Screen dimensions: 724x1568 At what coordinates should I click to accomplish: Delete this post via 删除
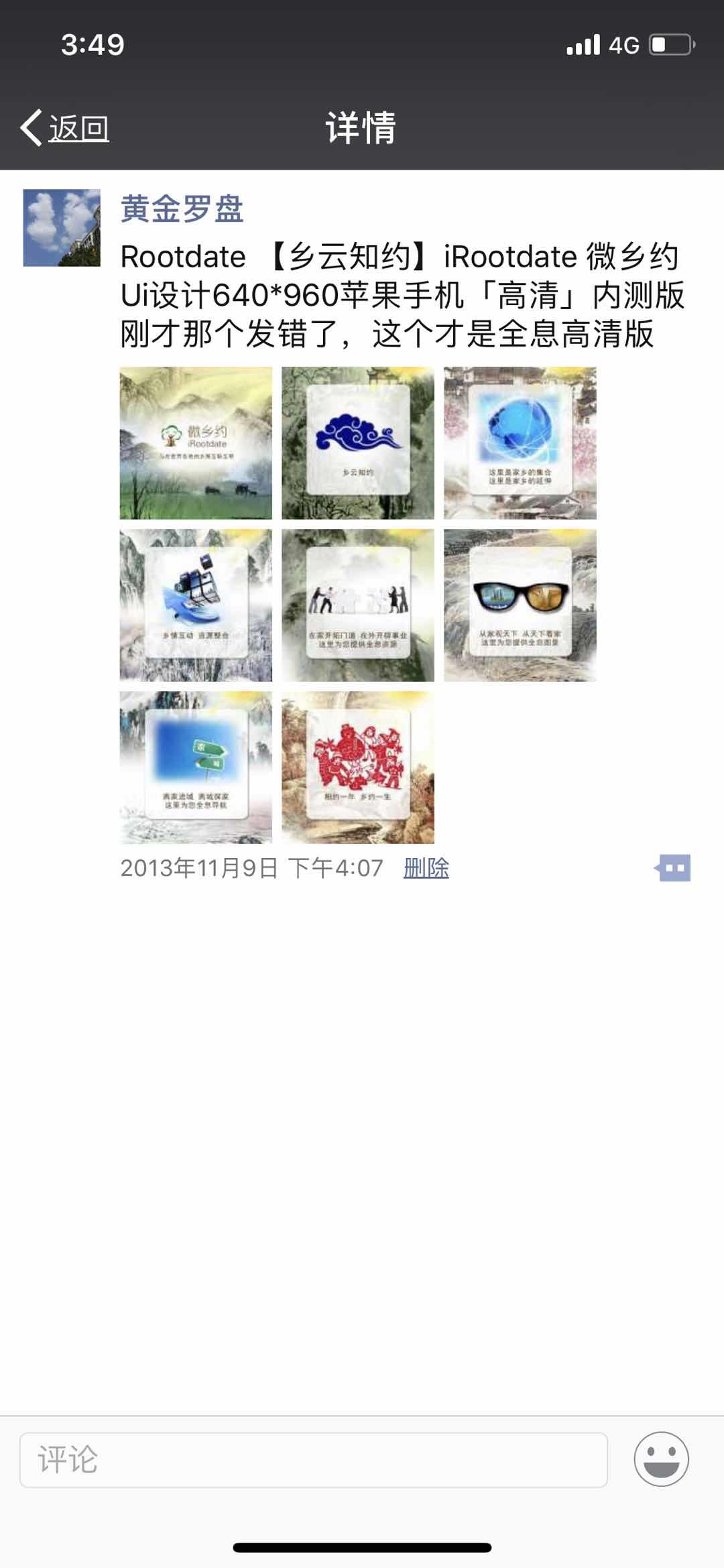coord(426,868)
